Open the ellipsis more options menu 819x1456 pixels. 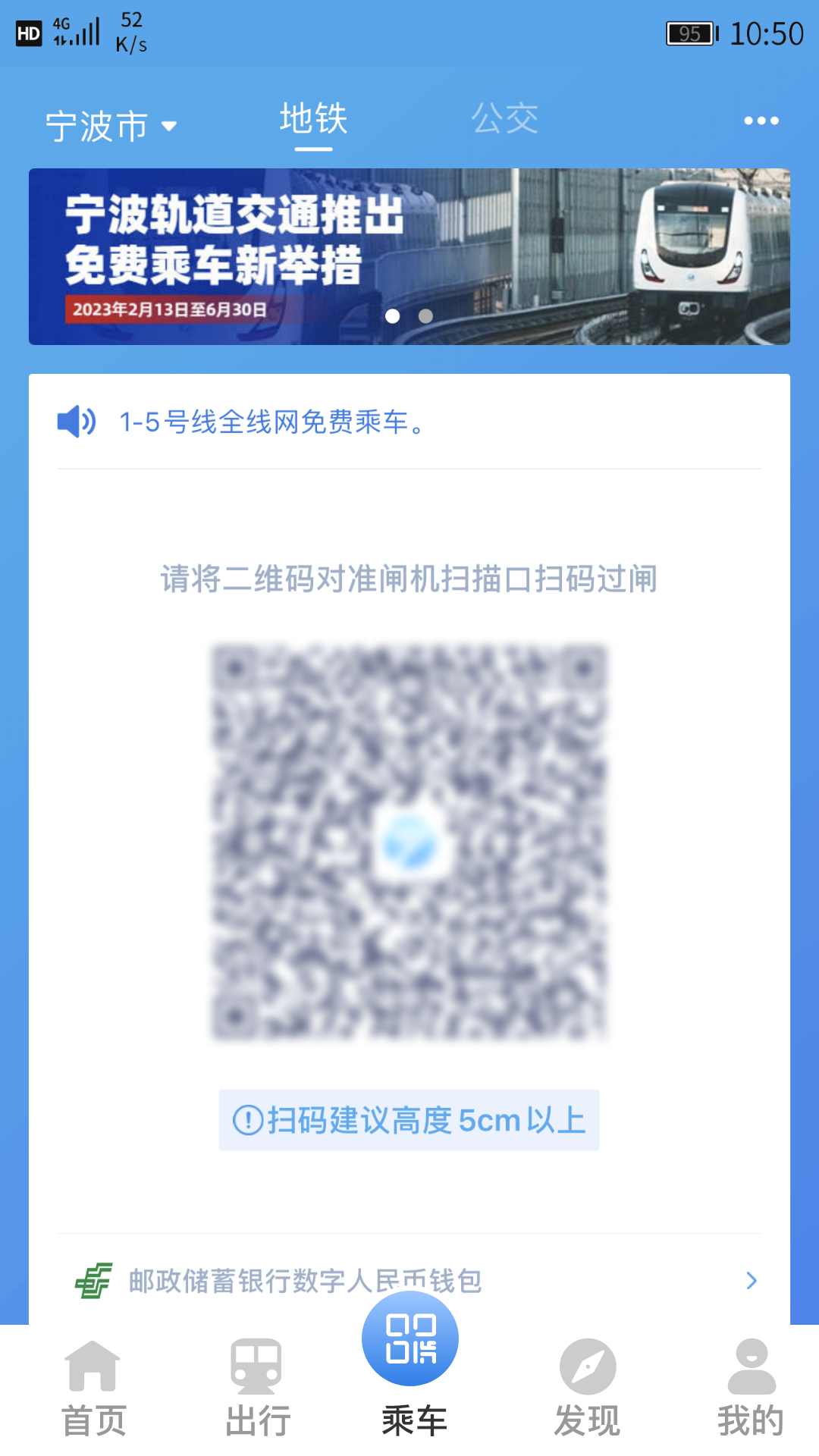coord(762,120)
